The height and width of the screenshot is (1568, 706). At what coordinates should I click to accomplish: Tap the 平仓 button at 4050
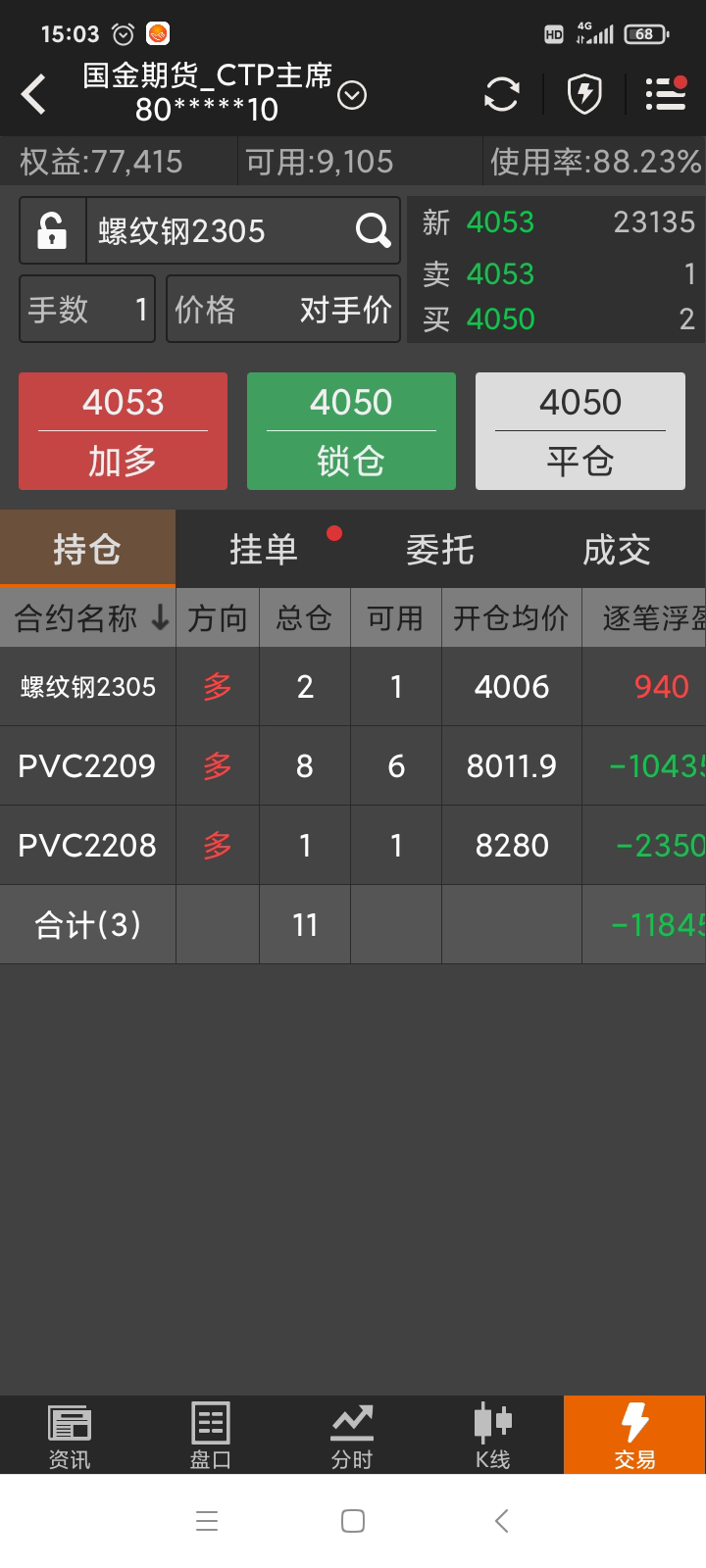(x=580, y=431)
